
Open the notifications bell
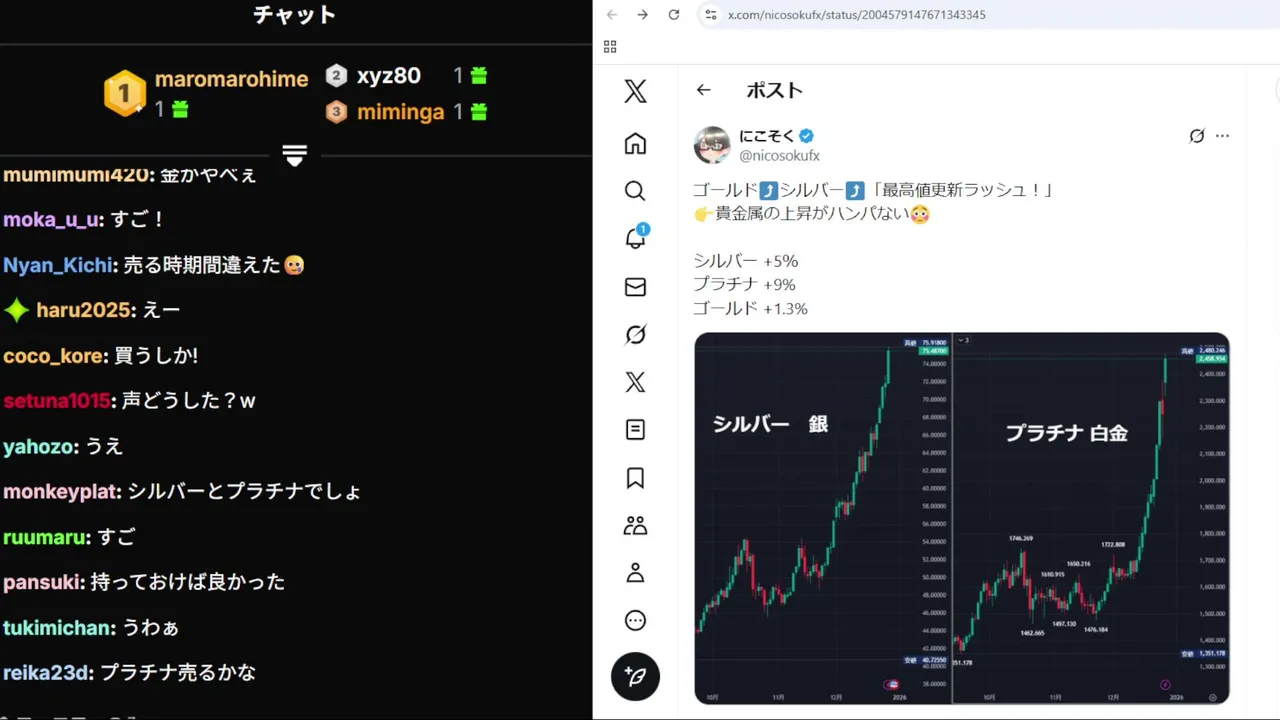pyautogui.click(x=635, y=239)
